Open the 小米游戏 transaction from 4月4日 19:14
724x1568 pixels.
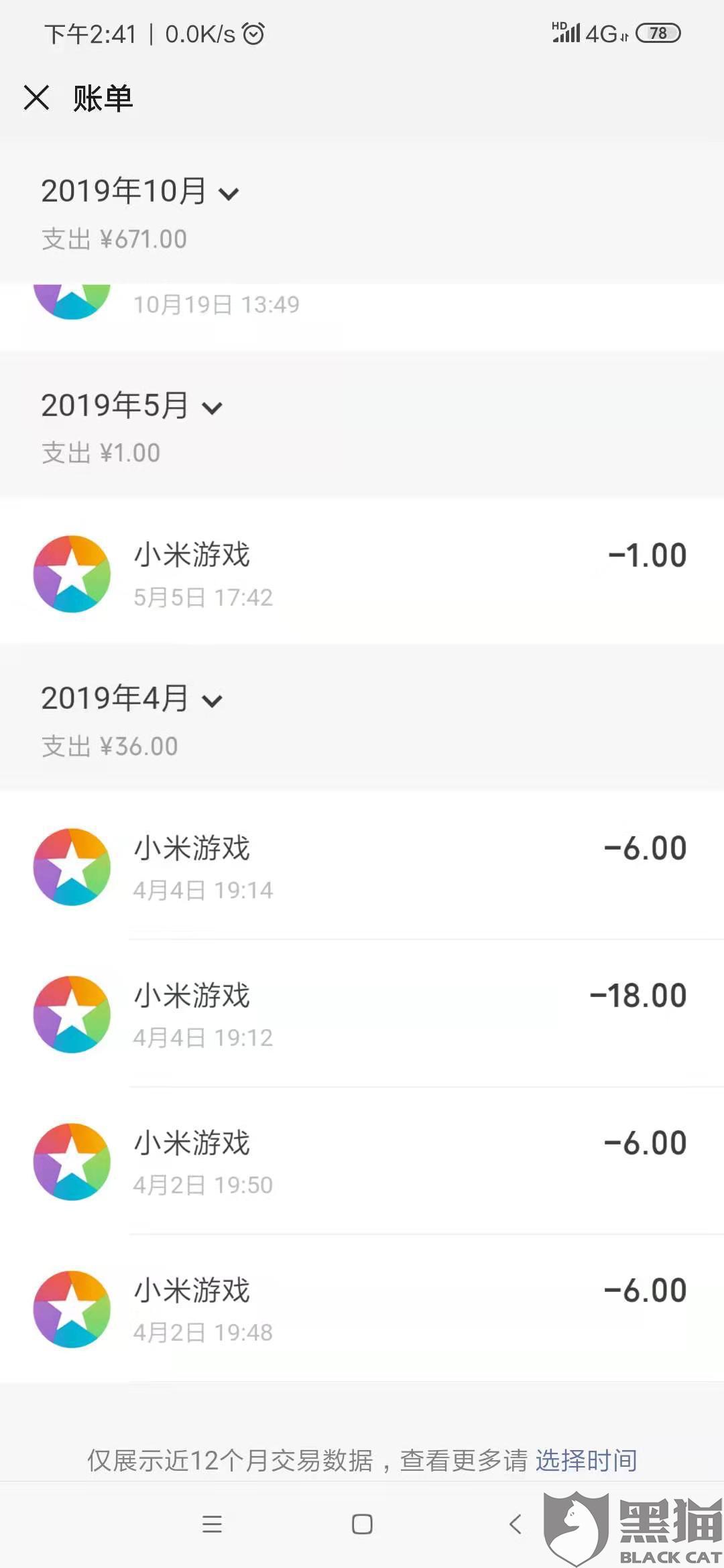click(362, 866)
